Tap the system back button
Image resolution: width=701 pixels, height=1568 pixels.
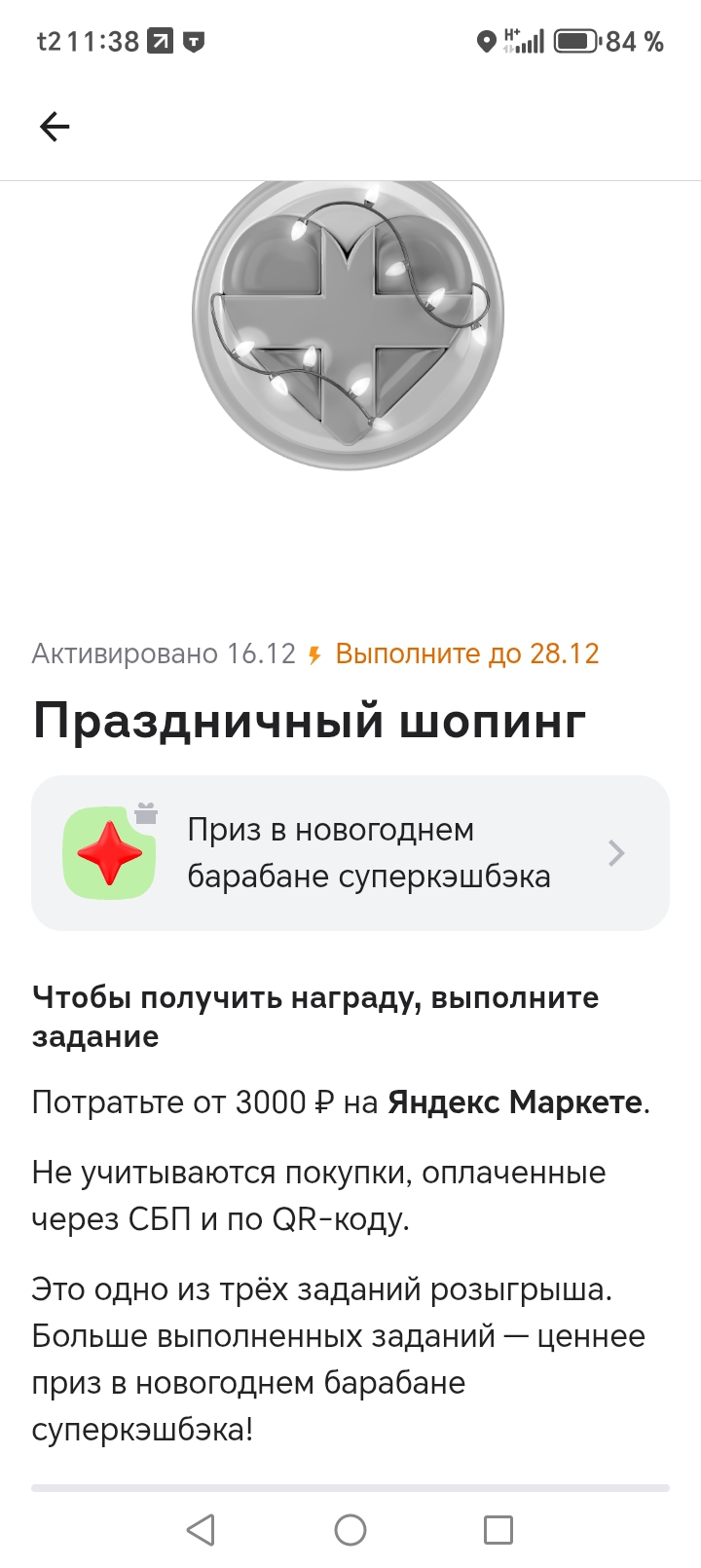pos(201,1529)
